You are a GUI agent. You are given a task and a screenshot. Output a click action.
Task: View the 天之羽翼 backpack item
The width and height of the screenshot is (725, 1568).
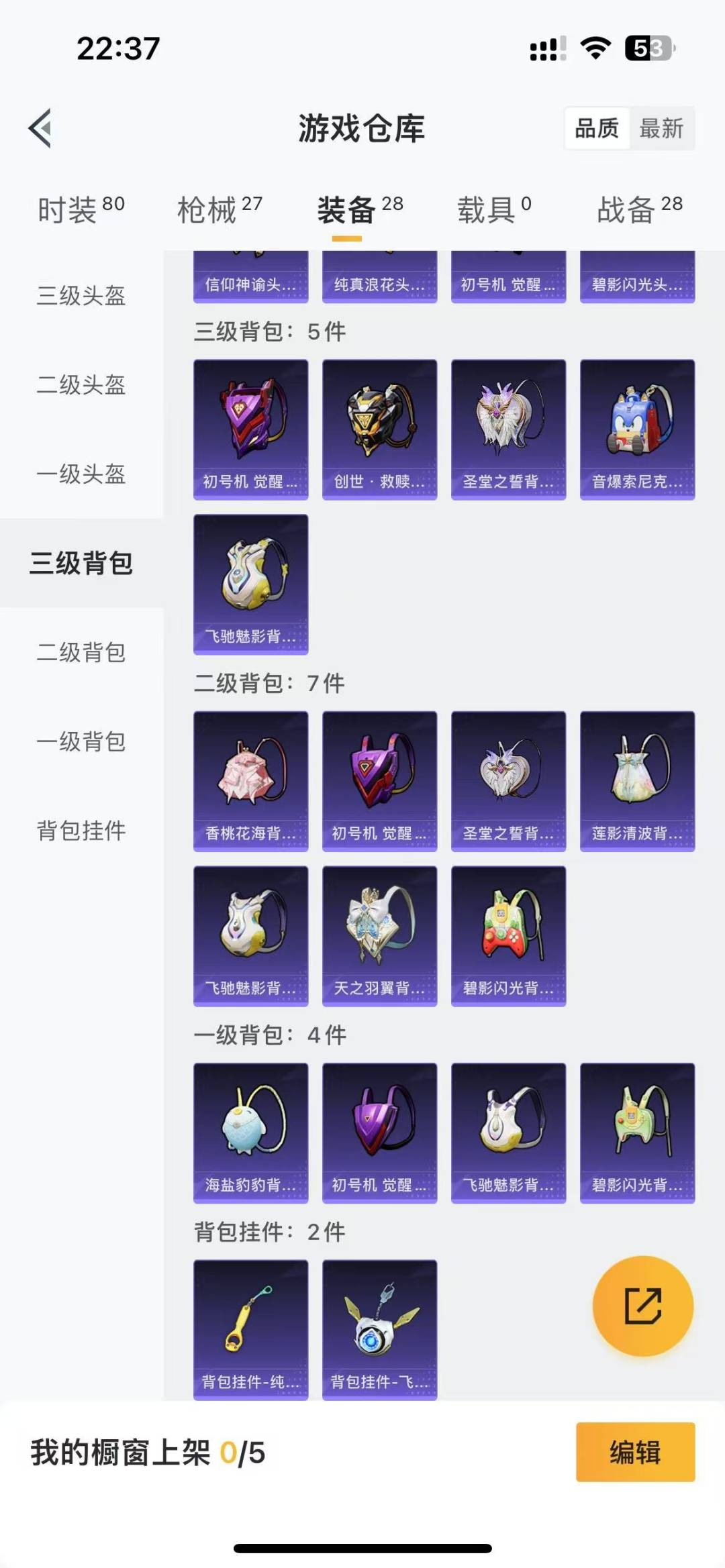379,936
